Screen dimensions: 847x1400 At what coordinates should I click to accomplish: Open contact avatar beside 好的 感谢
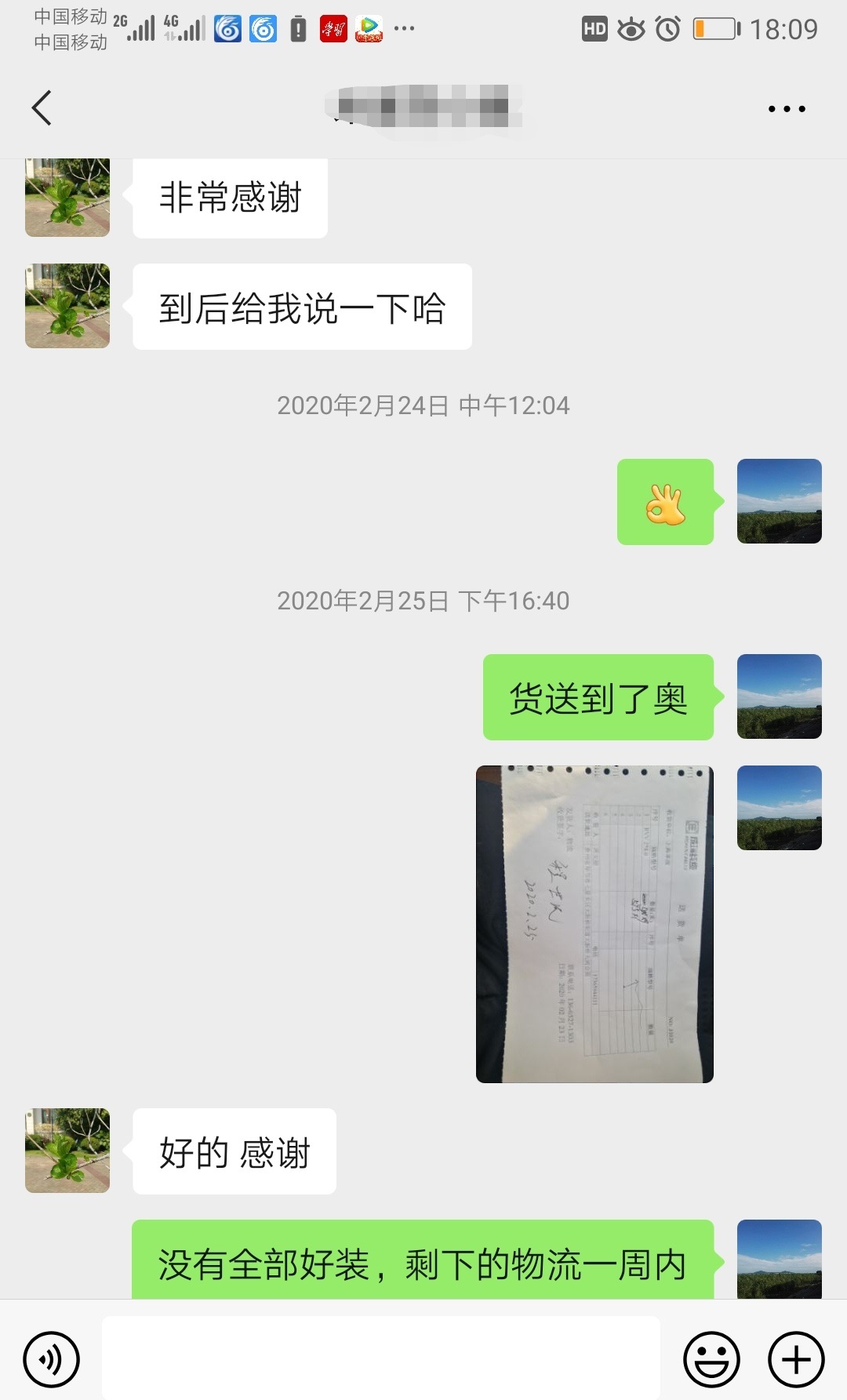(67, 1151)
